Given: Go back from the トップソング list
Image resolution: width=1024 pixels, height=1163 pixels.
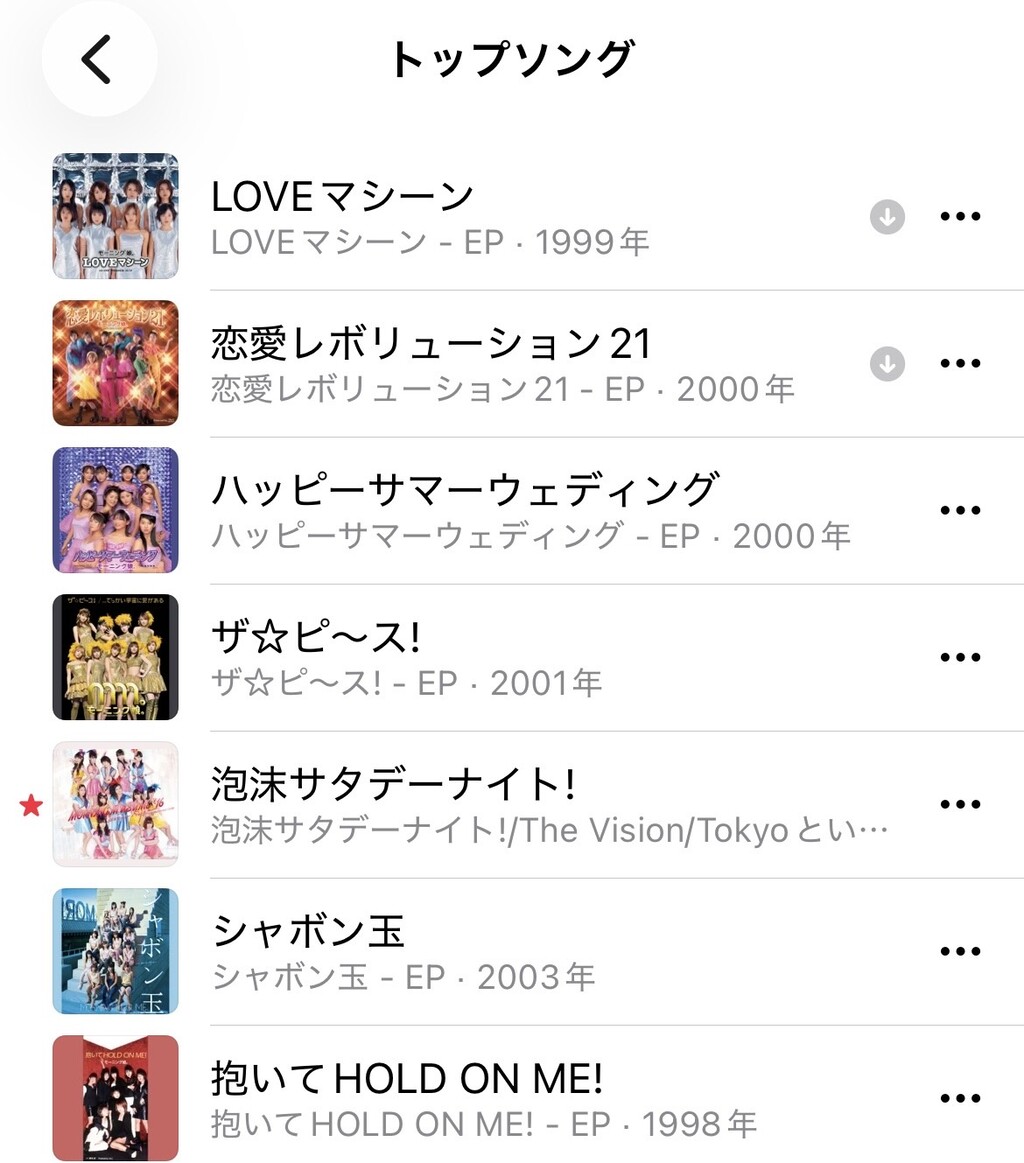Looking at the screenshot, I should pyautogui.click(x=97, y=59).
